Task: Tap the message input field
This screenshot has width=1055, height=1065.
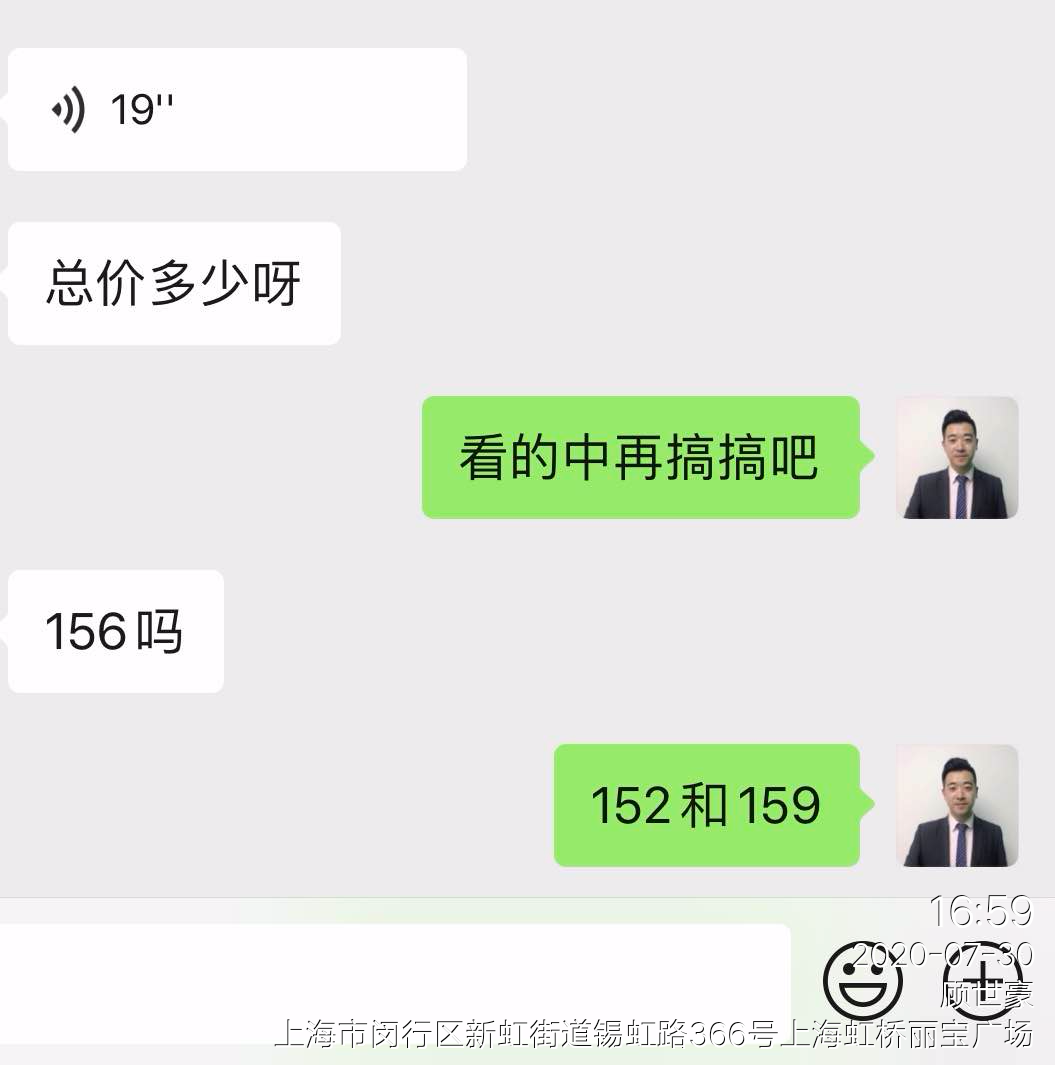Action: click(x=395, y=983)
